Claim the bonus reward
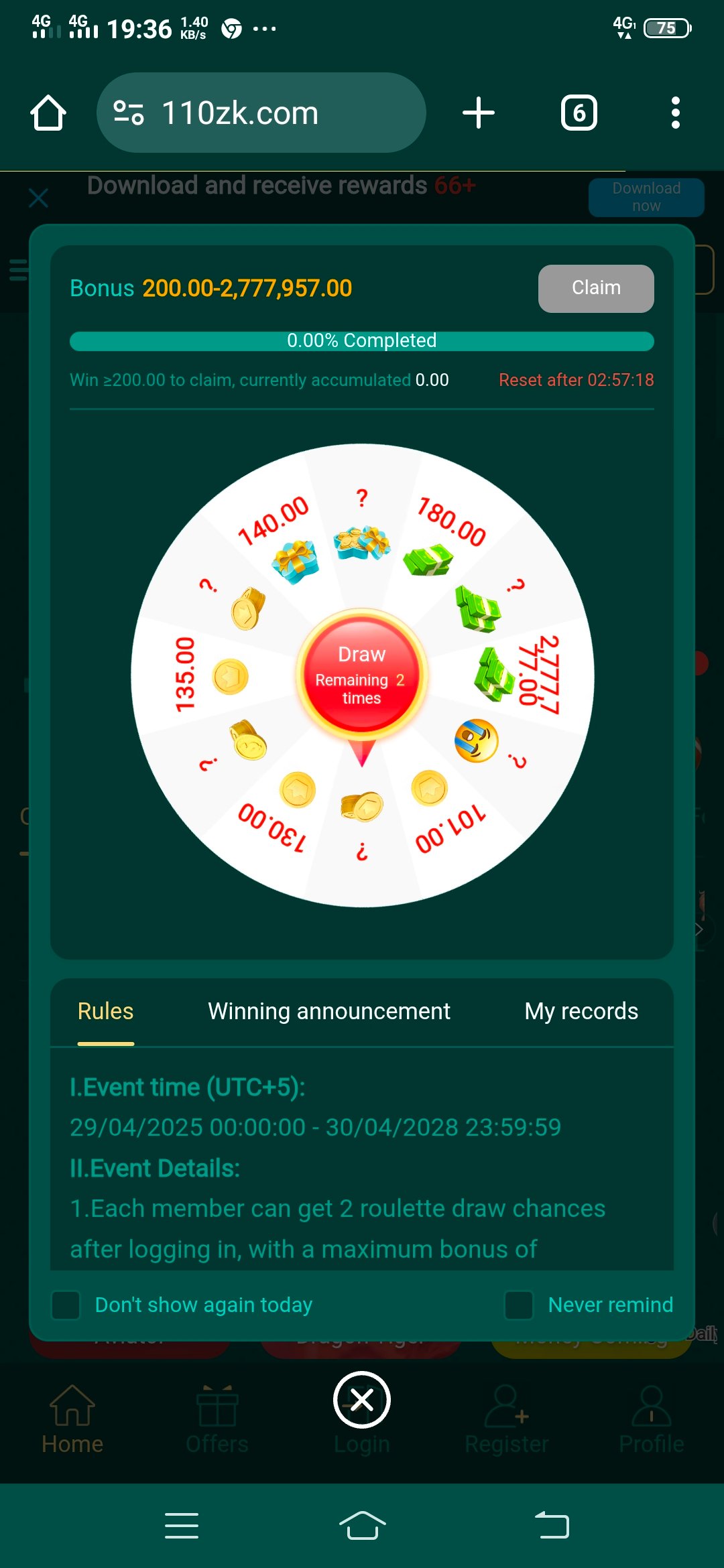The width and height of the screenshot is (724, 1568). (595, 288)
